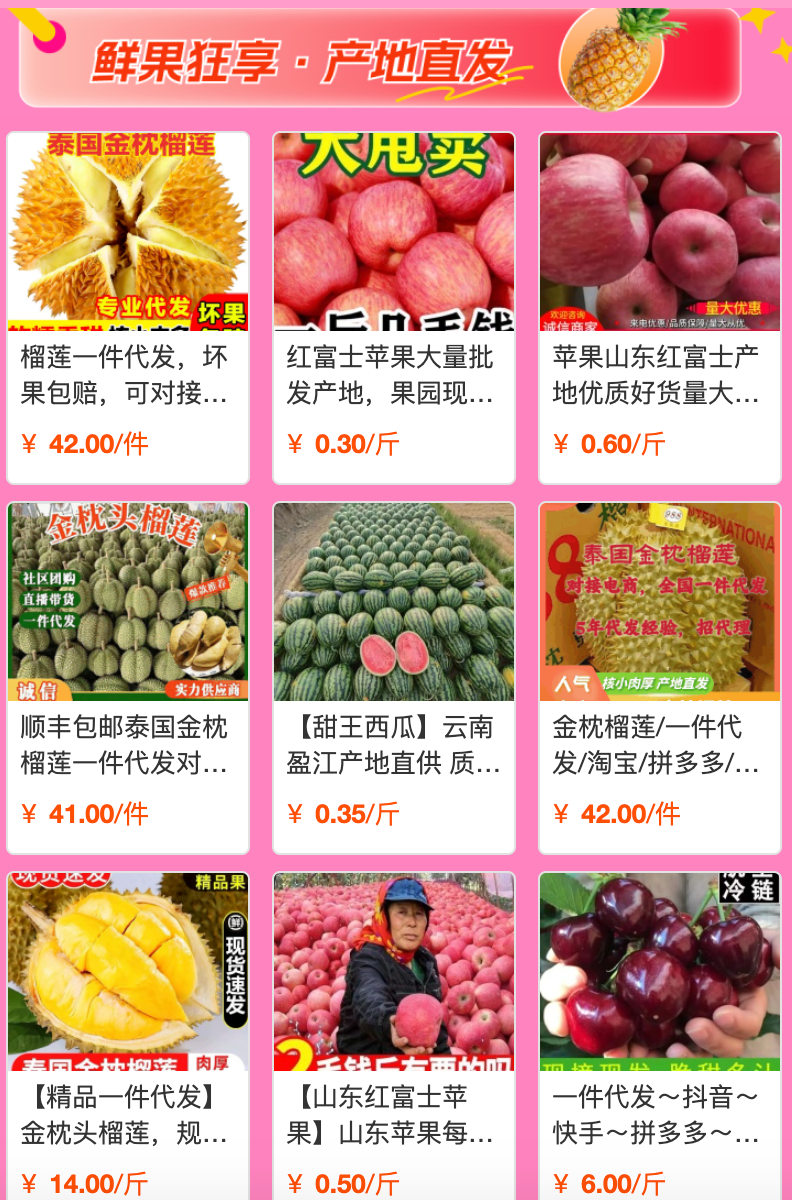The height and width of the screenshot is (1200, 792).
Task: Open 【精品一件代发】金枕头榴莲 item
Action: tap(128, 1040)
